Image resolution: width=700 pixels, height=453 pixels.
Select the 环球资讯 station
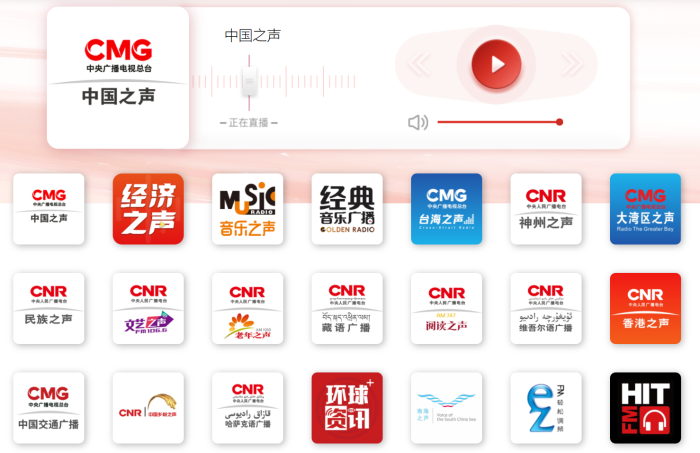click(347, 408)
